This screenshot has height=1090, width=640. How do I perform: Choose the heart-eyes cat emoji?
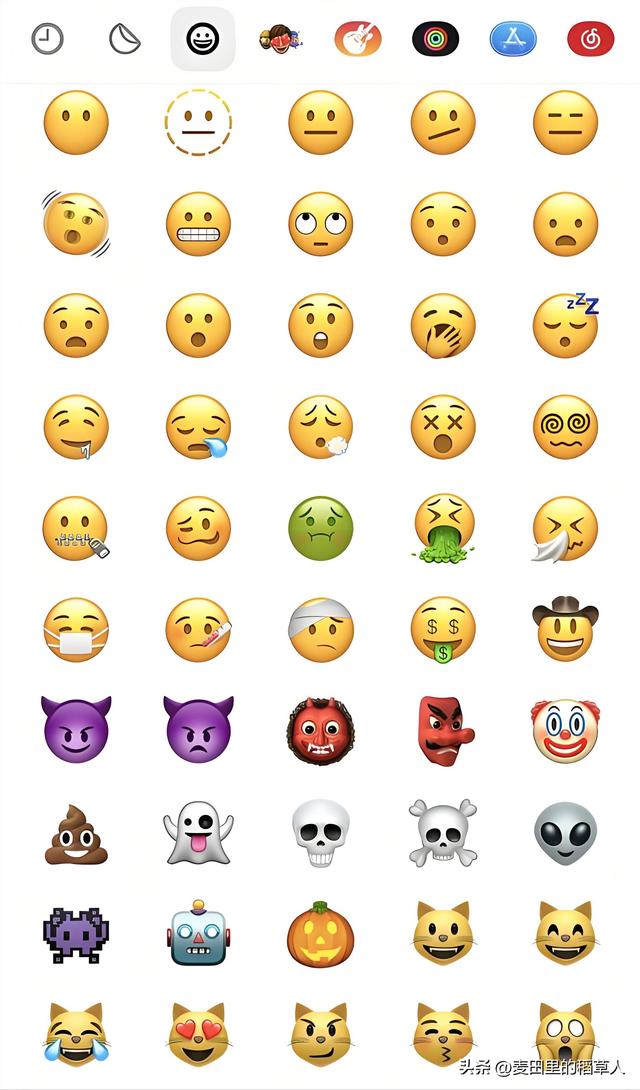(198, 1035)
